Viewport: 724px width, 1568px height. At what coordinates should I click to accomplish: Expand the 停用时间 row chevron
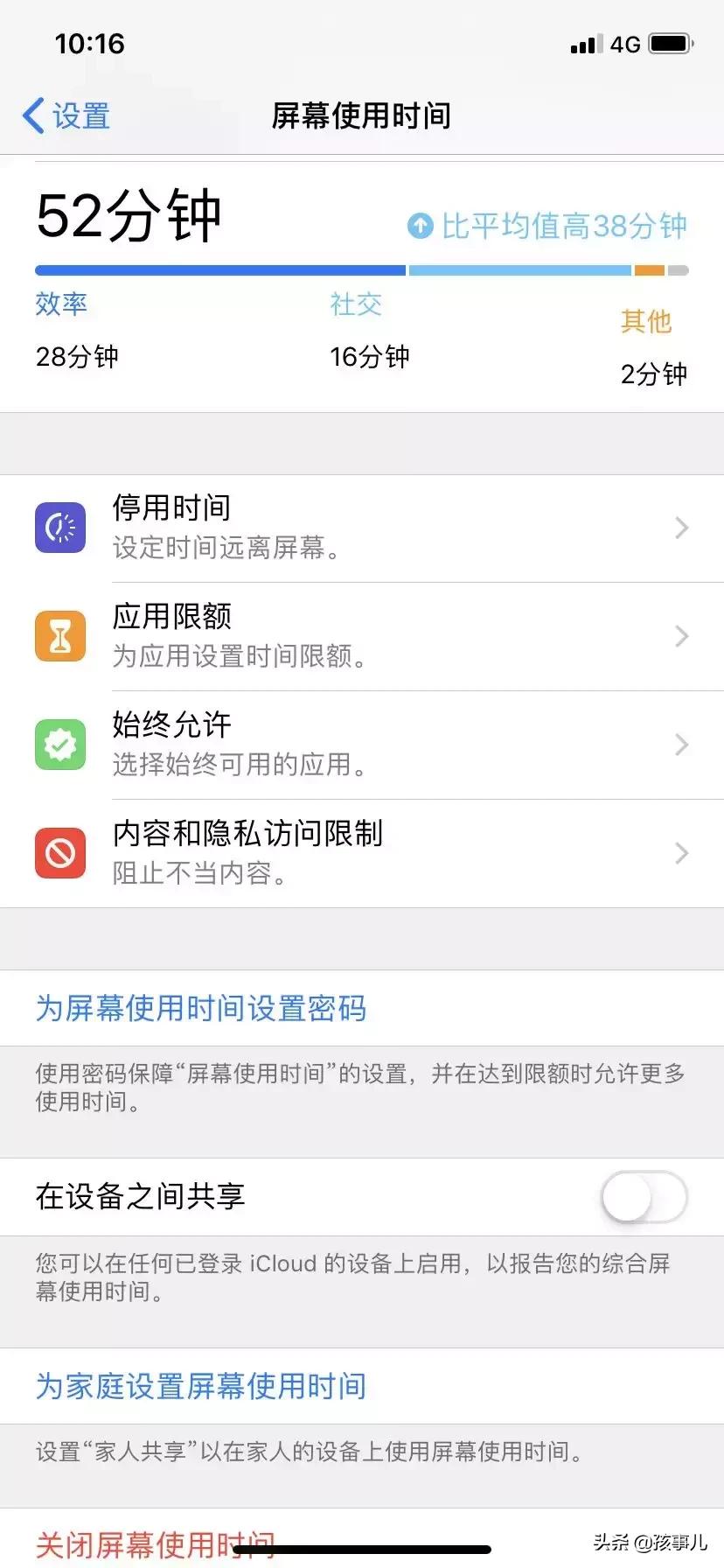682,528
